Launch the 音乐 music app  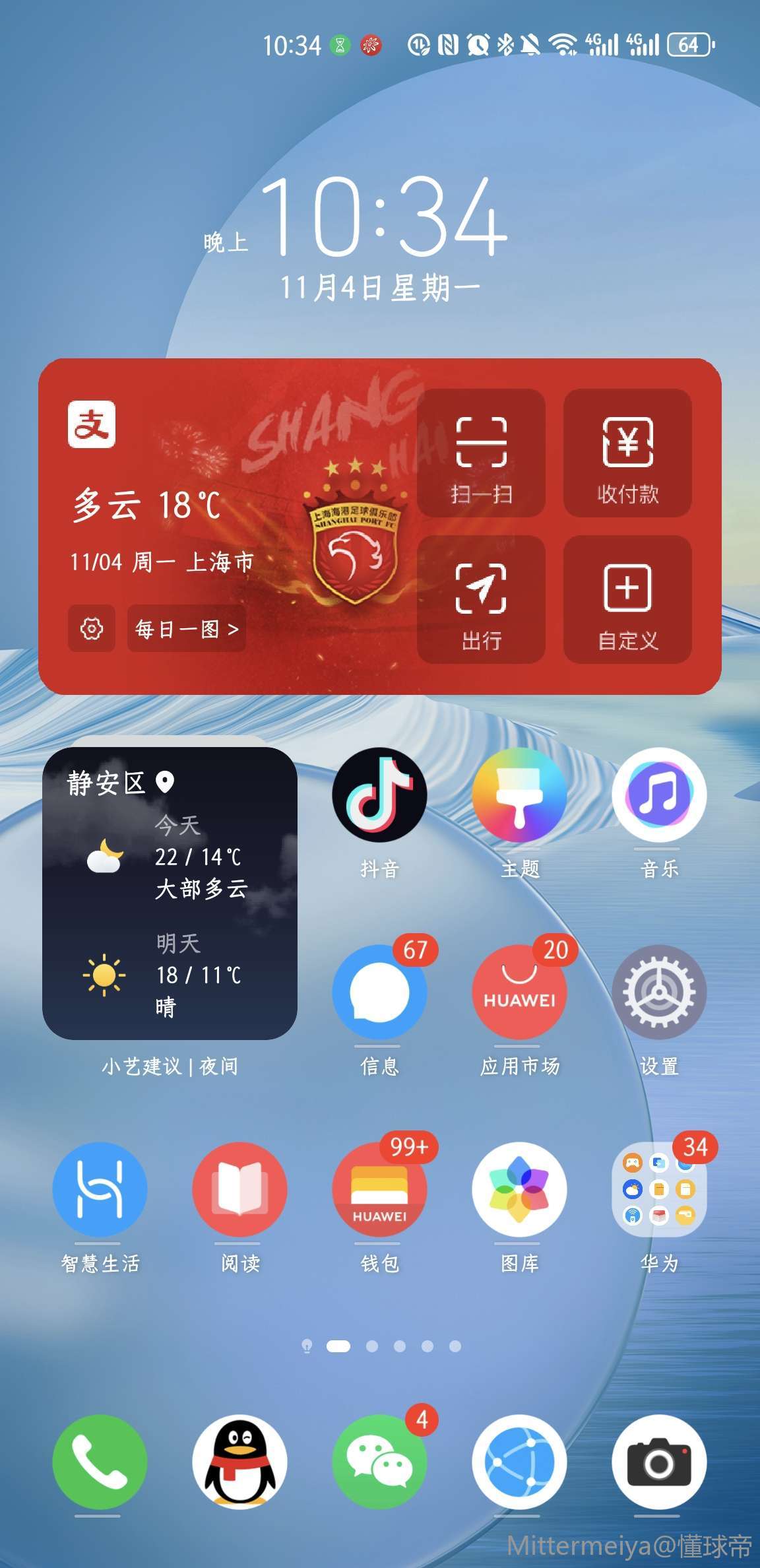(x=659, y=795)
